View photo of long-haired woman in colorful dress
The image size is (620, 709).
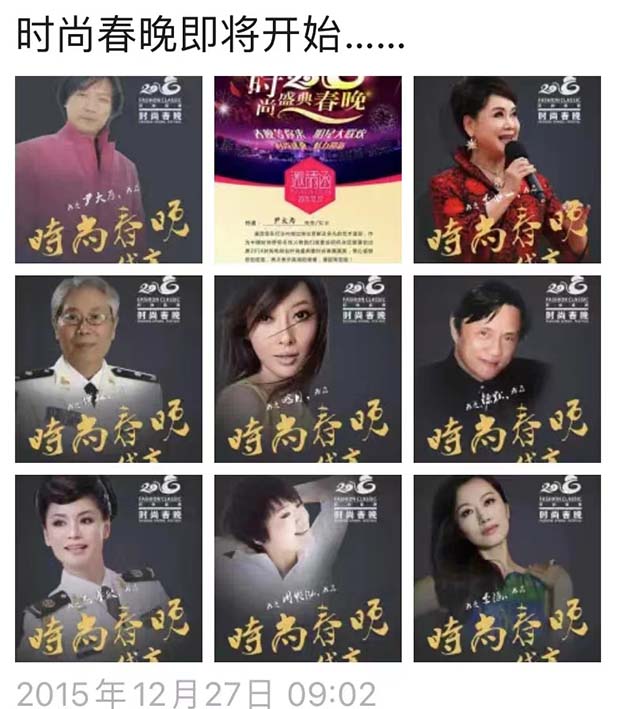point(507,567)
